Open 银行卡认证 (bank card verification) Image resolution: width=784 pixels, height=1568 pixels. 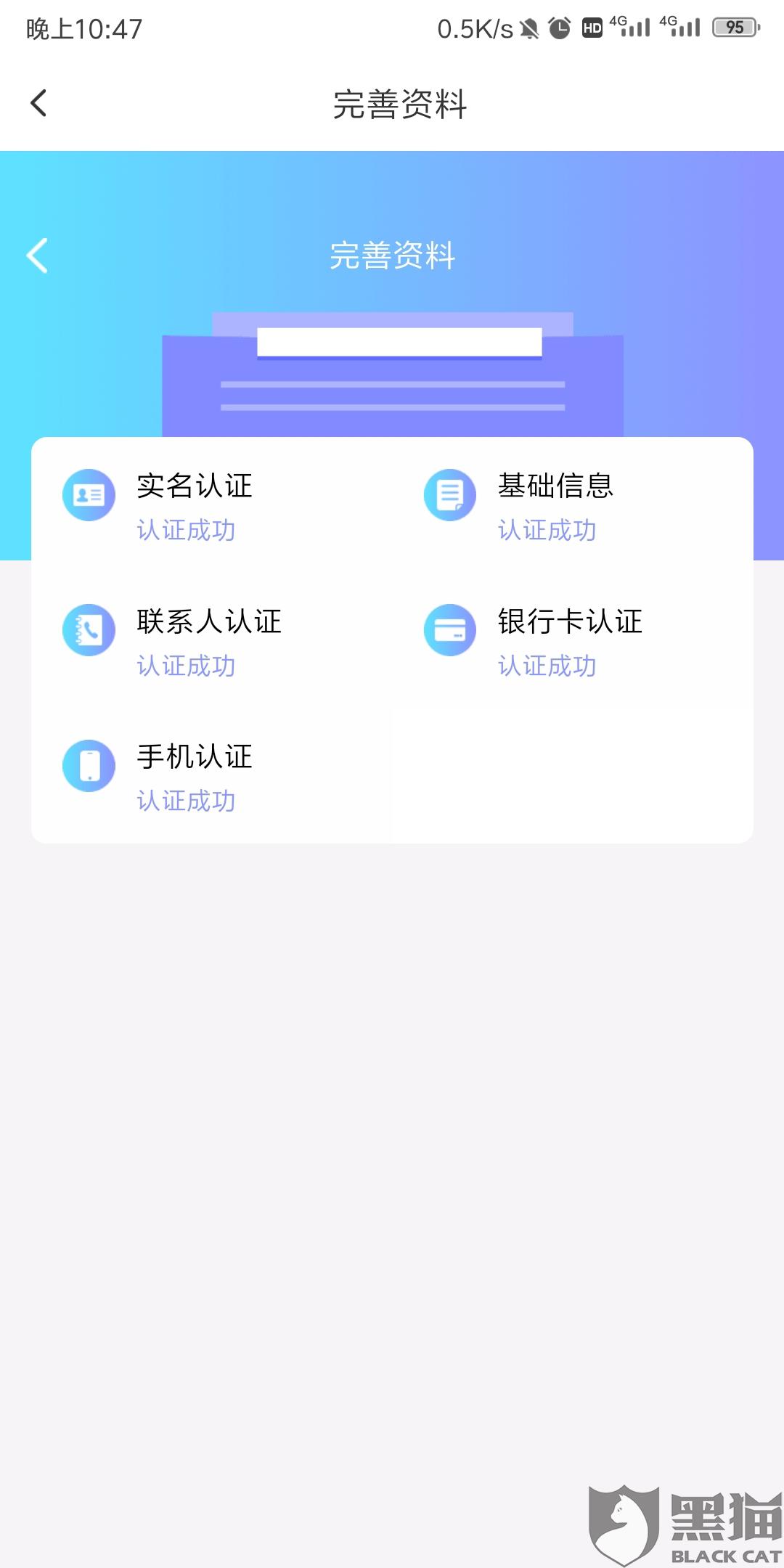click(570, 622)
